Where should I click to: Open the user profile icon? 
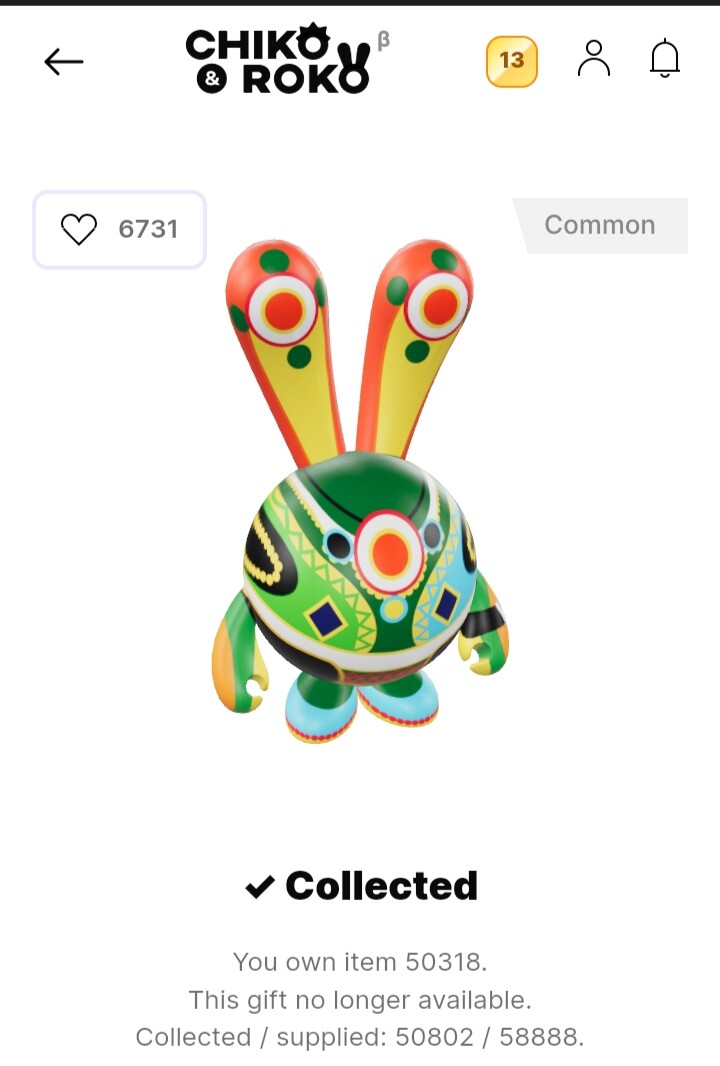[x=594, y=60]
